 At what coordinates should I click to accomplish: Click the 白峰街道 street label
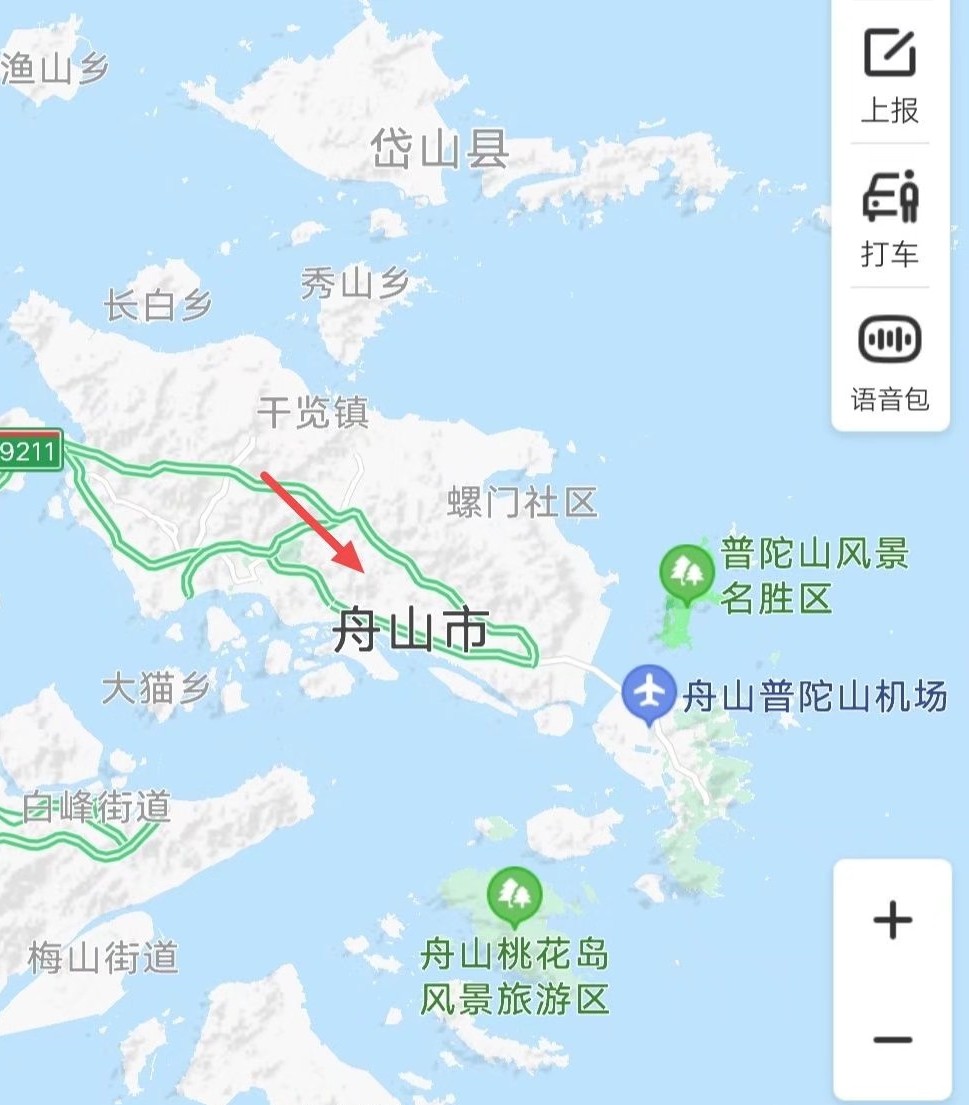pyautogui.click(x=96, y=803)
